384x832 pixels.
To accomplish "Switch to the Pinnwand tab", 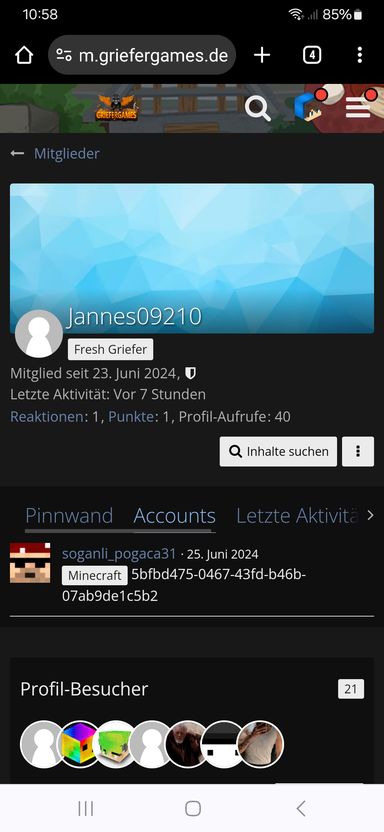I will (x=69, y=516).
